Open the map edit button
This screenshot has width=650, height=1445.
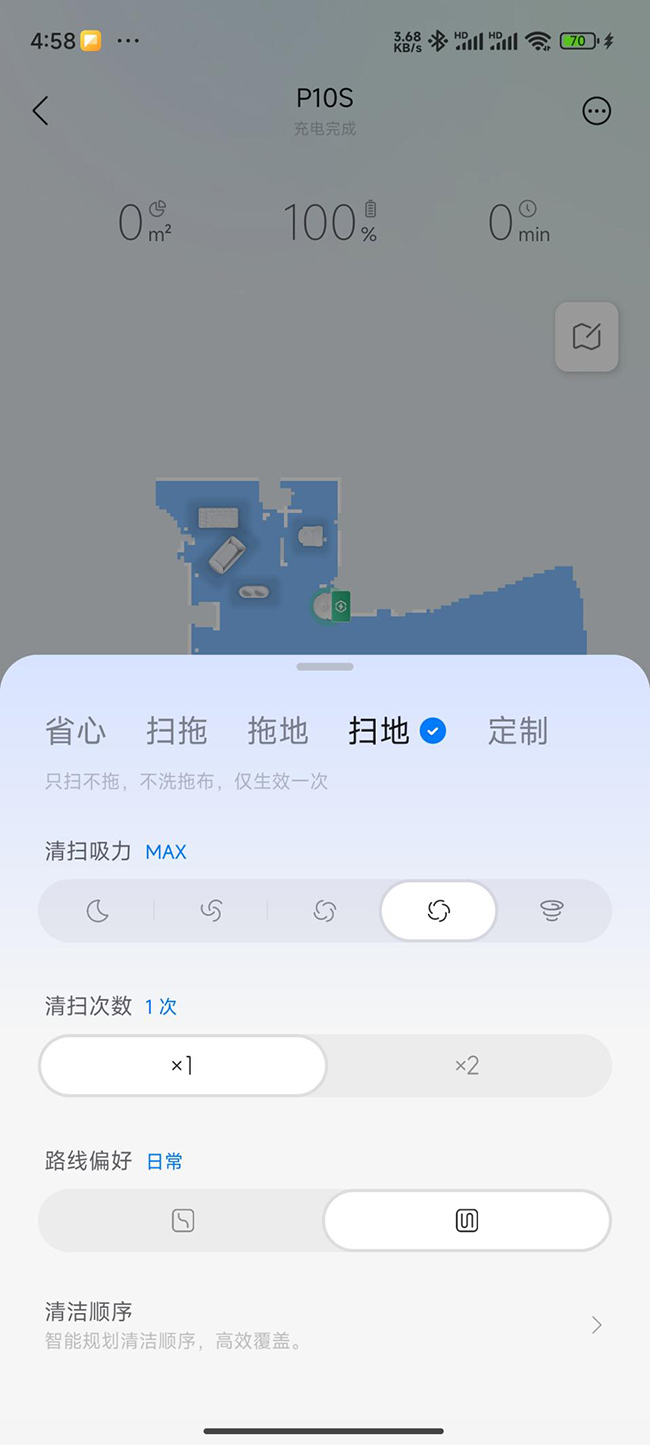click(587, 337)
